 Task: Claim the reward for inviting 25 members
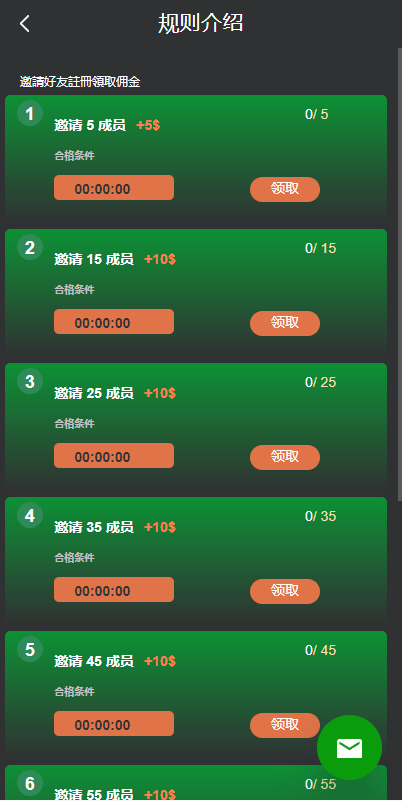[285, 457]
